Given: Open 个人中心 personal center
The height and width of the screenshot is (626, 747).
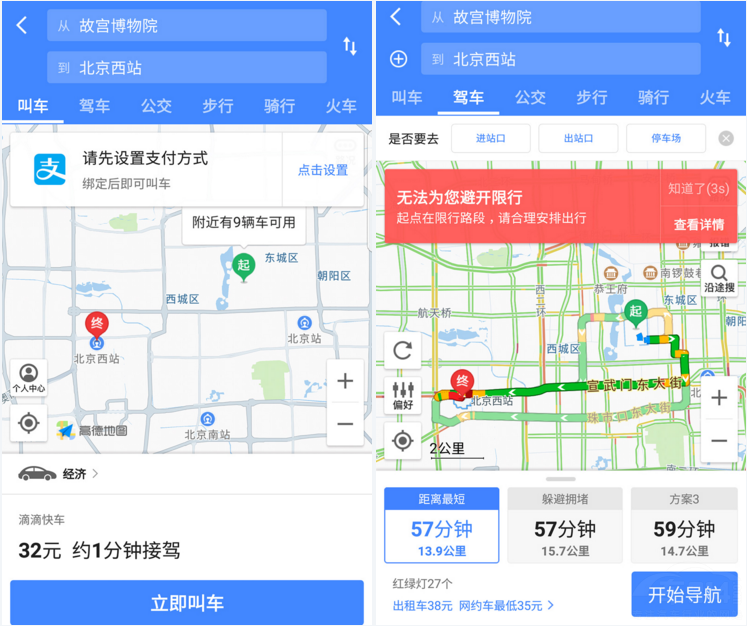Looking at the screenshot, I should (x=28, y=378).
